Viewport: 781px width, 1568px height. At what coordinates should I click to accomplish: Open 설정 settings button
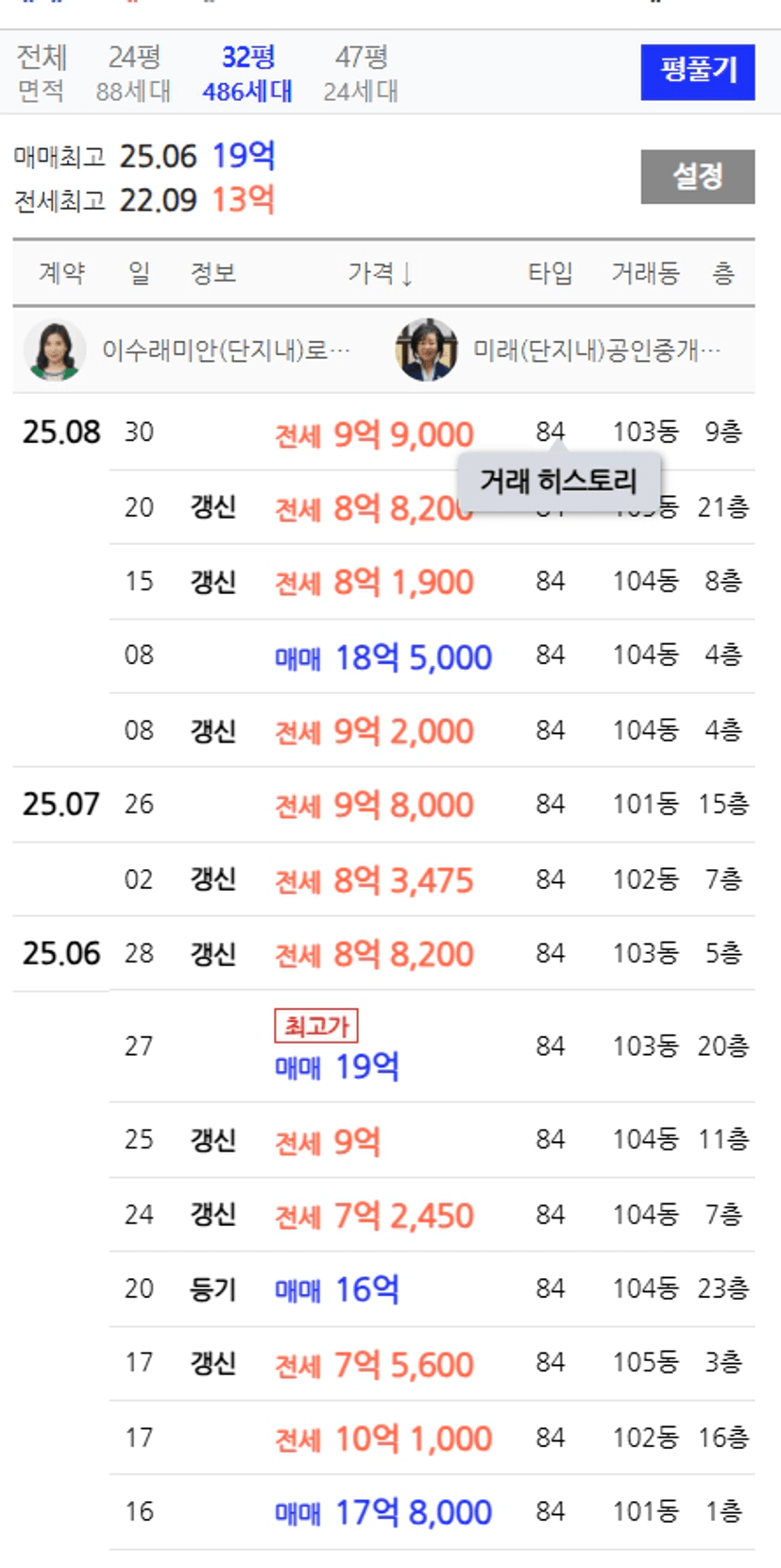(698, 177)
